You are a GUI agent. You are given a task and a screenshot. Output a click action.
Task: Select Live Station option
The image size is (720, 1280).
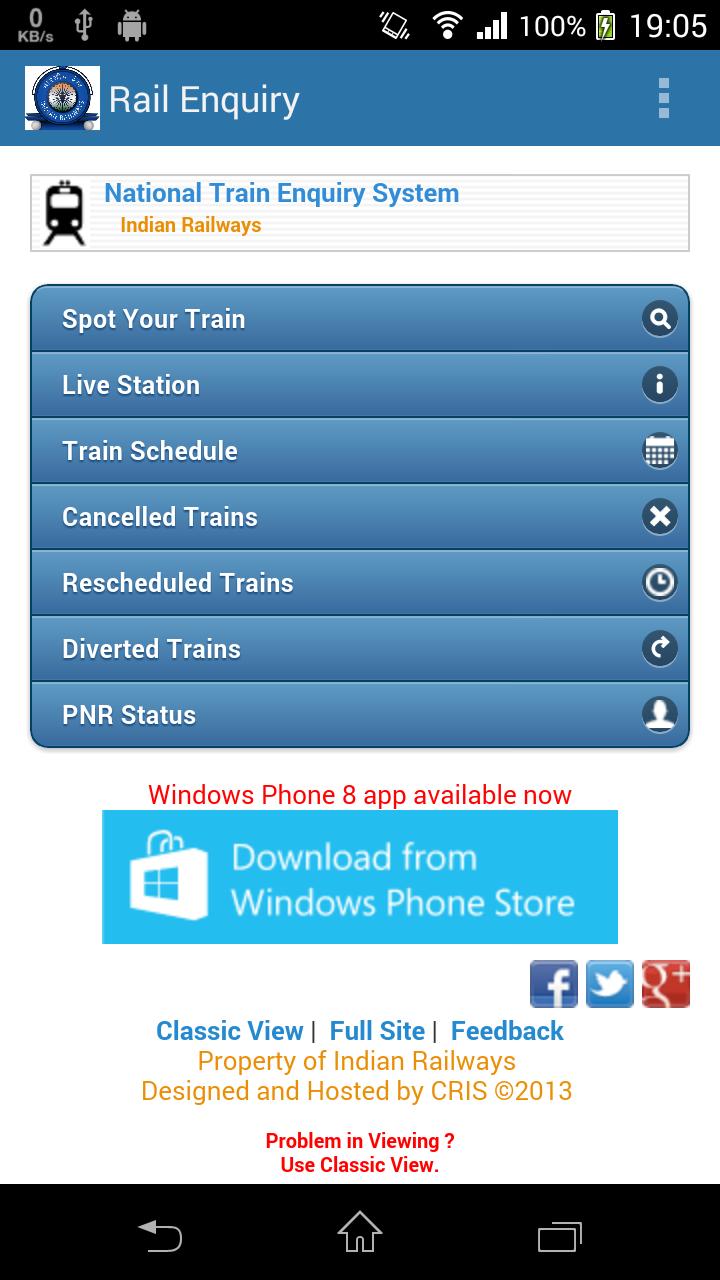pos(360,385)
